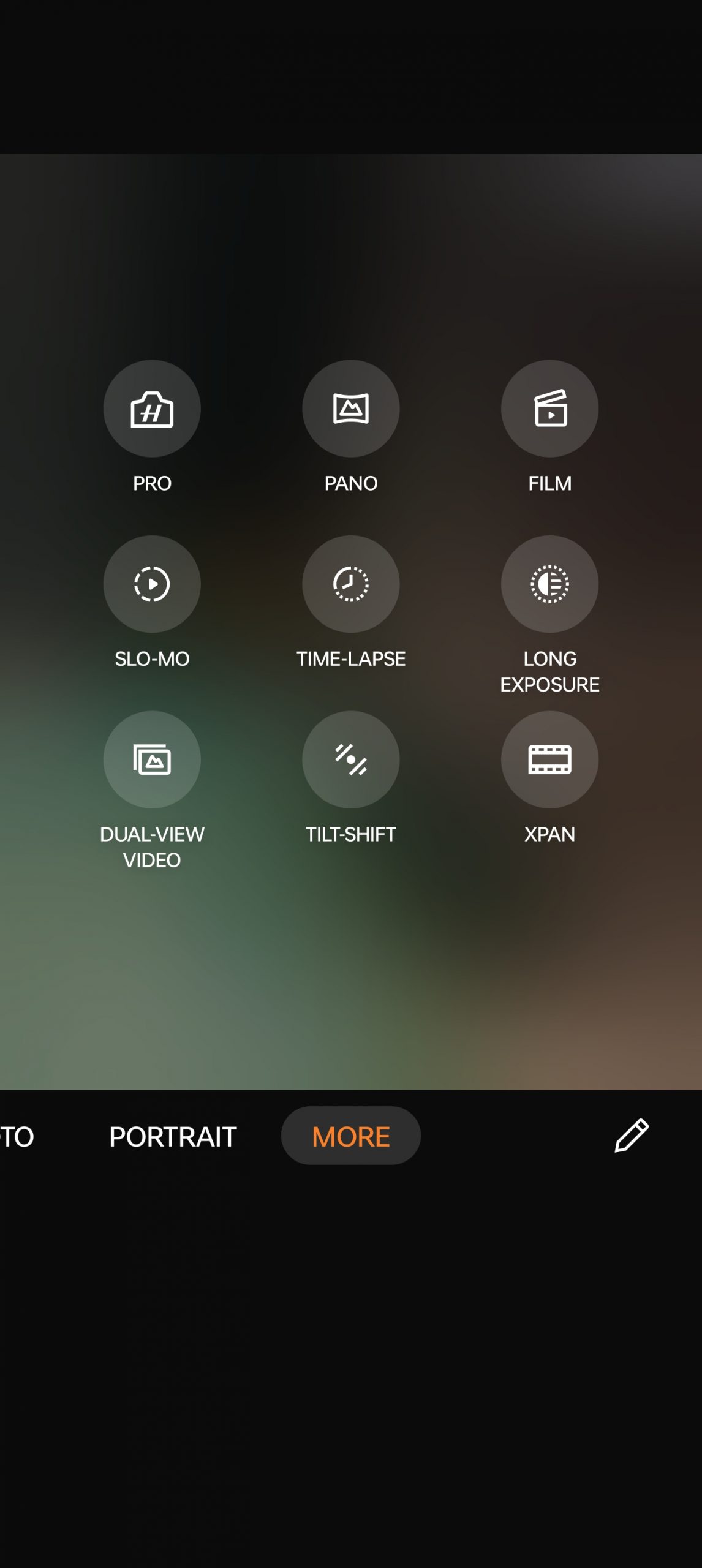This screenshot has width=702, height=1568.
Task: Switch to FILM mode
Action: coord(549,409)
